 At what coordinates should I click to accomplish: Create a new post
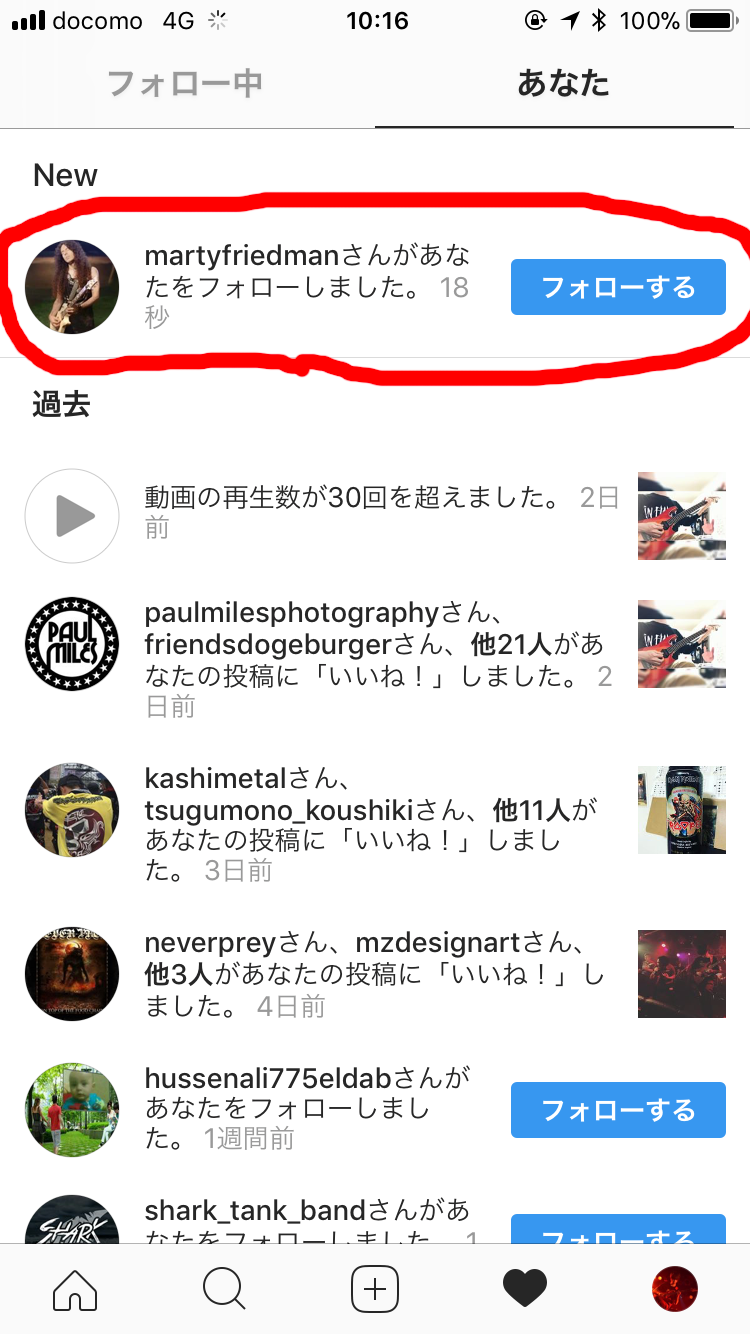375,1289
